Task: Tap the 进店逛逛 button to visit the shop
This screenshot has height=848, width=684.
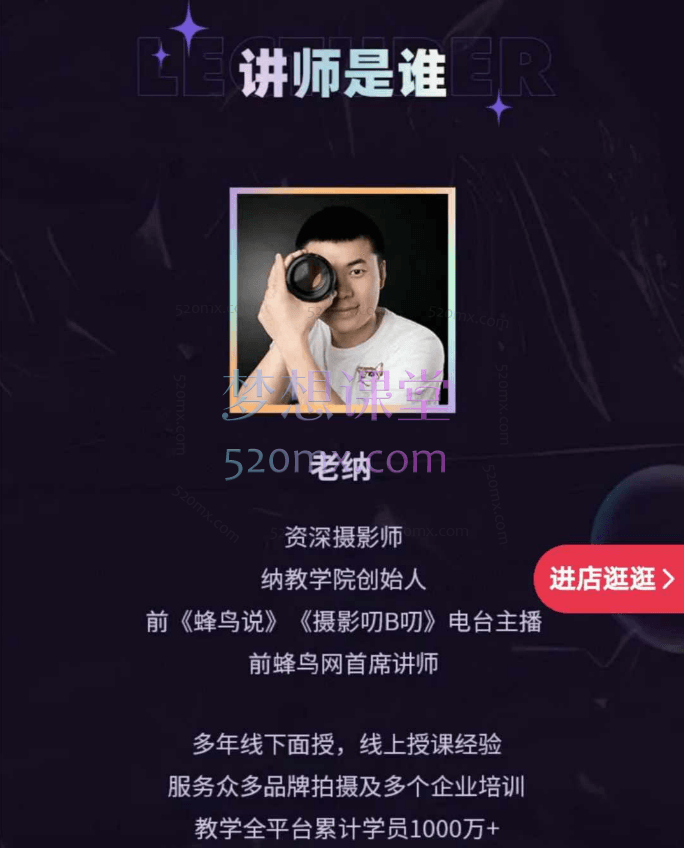Action: [x=610, y=578]
